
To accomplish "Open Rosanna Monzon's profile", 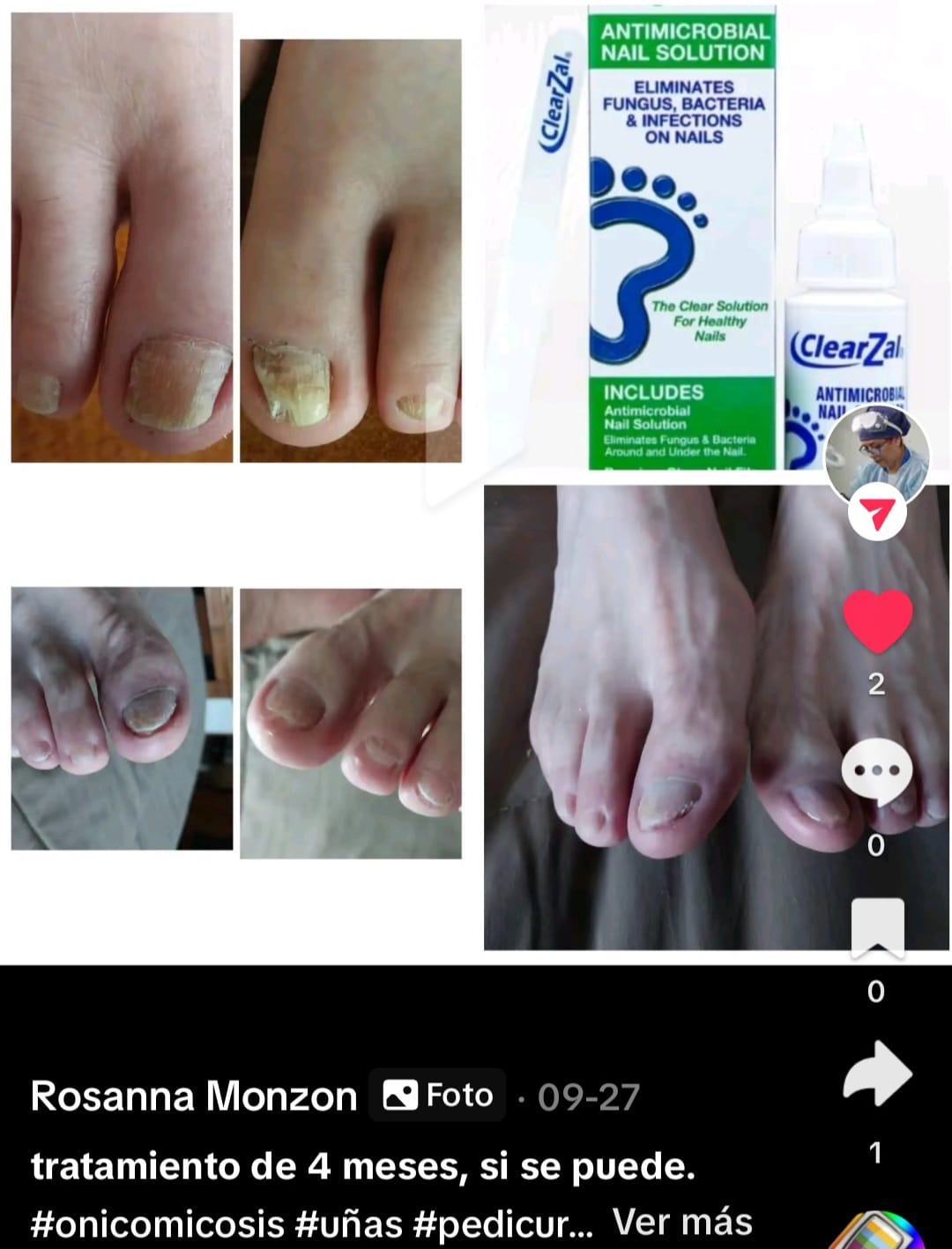I will pyautogui.click(x=194, y=1096).
